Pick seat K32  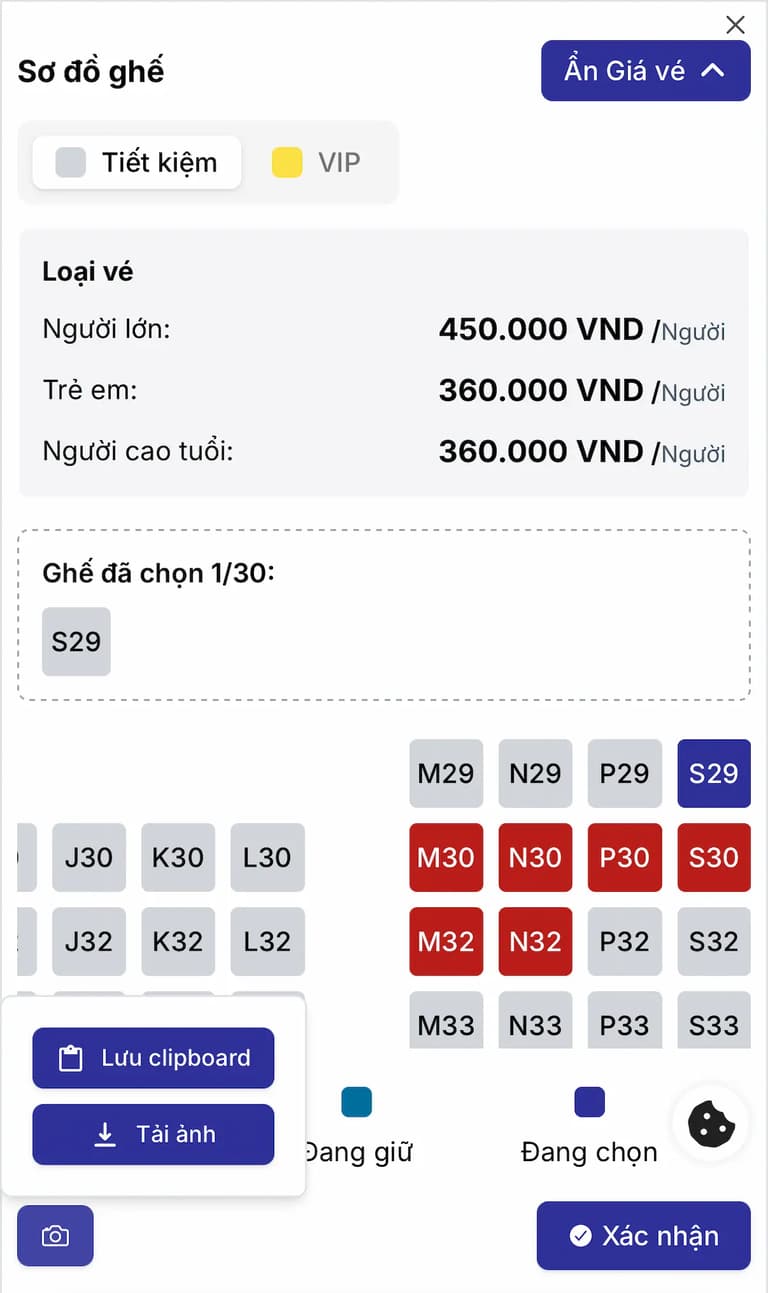coord(178,941)
